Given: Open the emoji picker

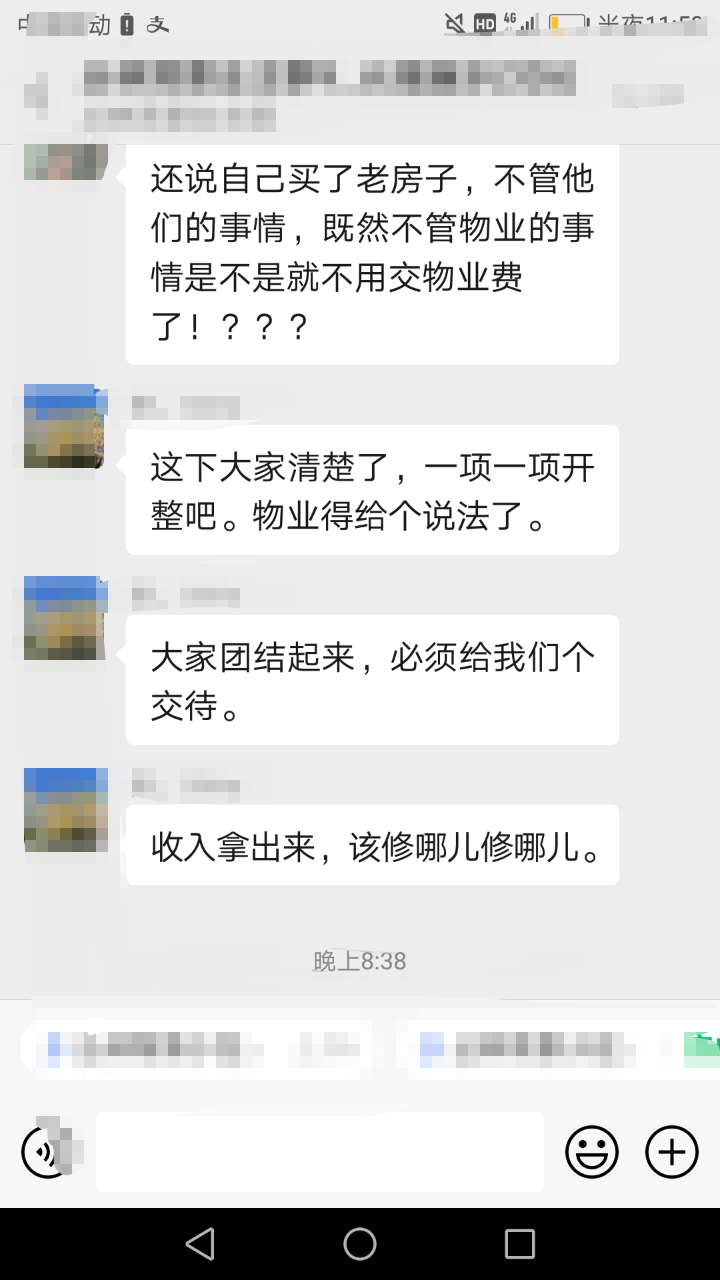Looking at the screenshot, I should [x=592, y=1152].
